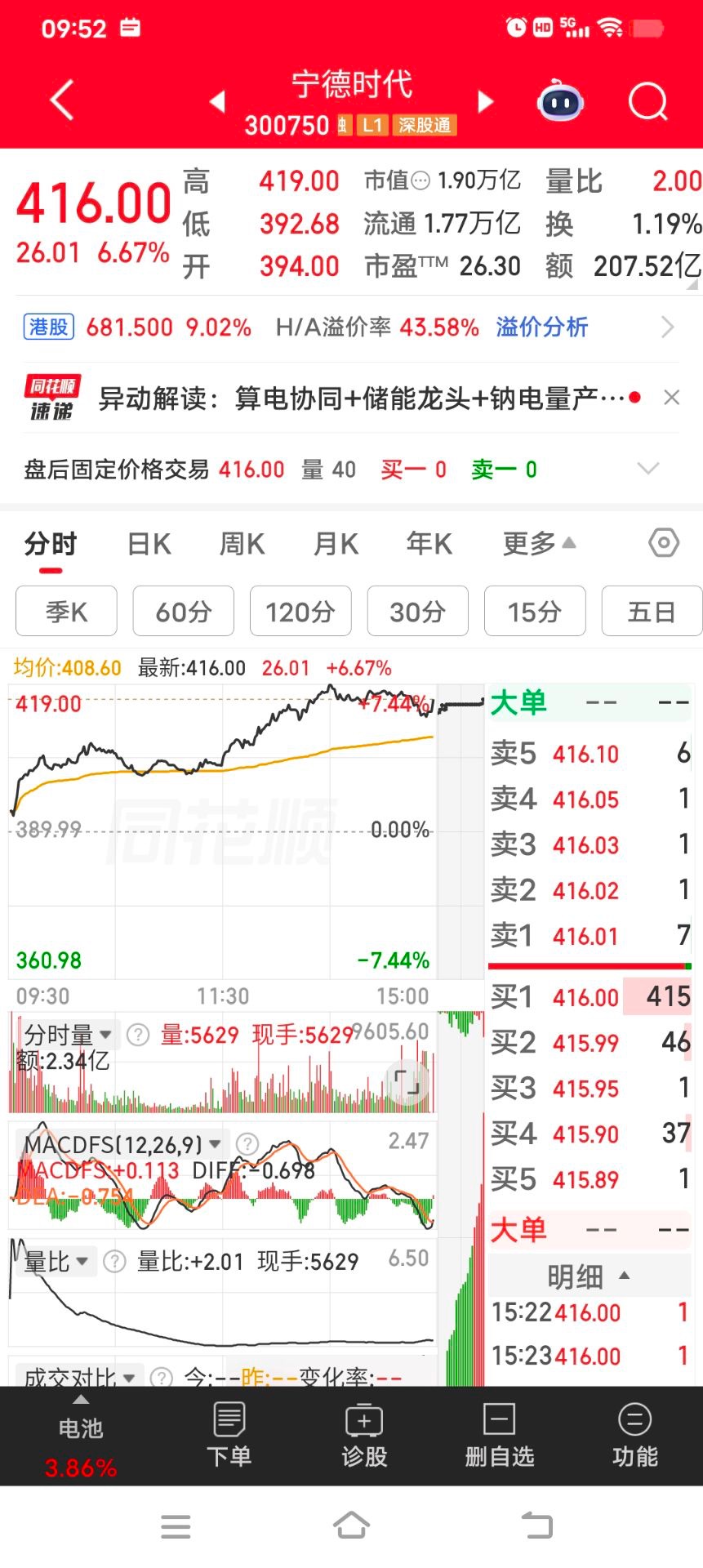Expand the 盘后固定价格交易 row
703x1568 pixels.
tap(647, 469)
